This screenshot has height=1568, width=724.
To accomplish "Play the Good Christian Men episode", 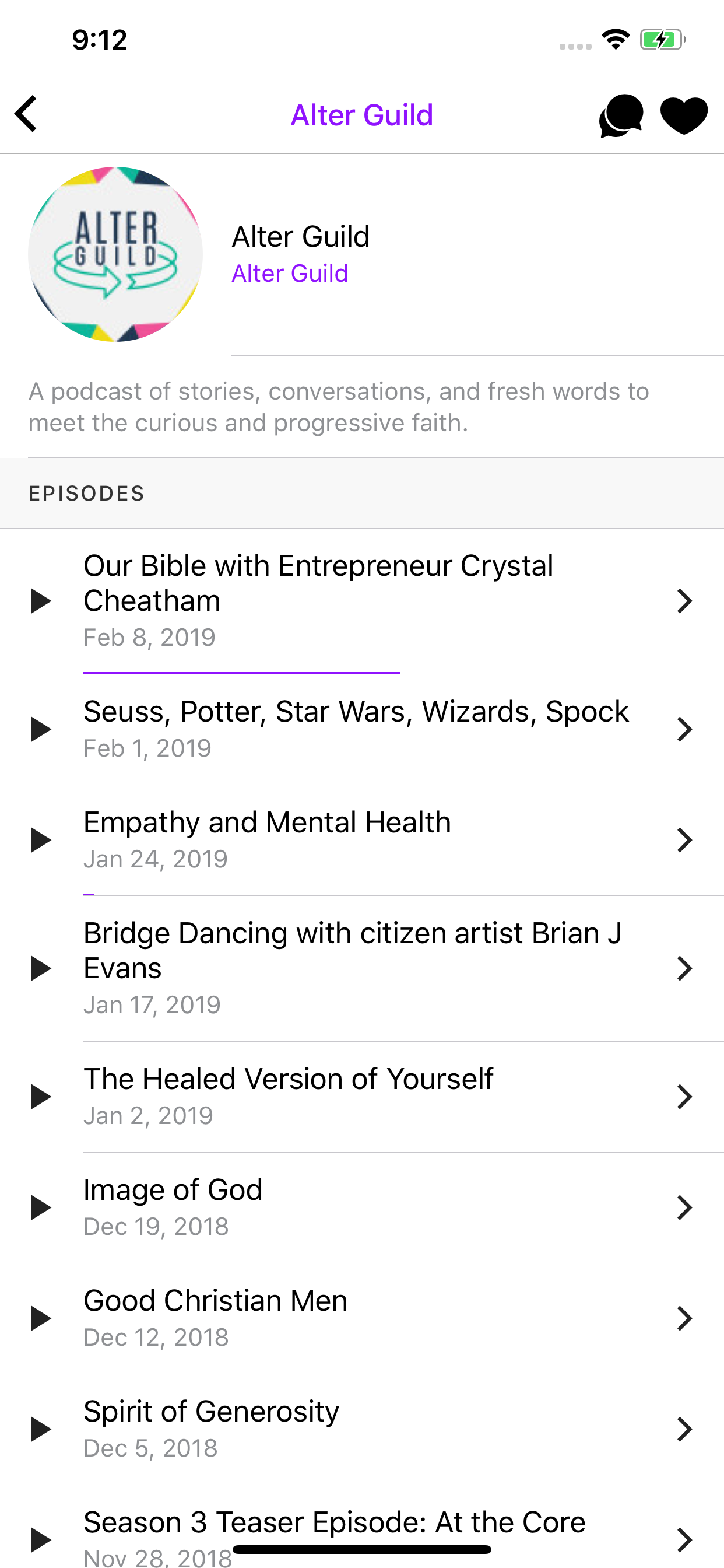I will pos(41,1318).
